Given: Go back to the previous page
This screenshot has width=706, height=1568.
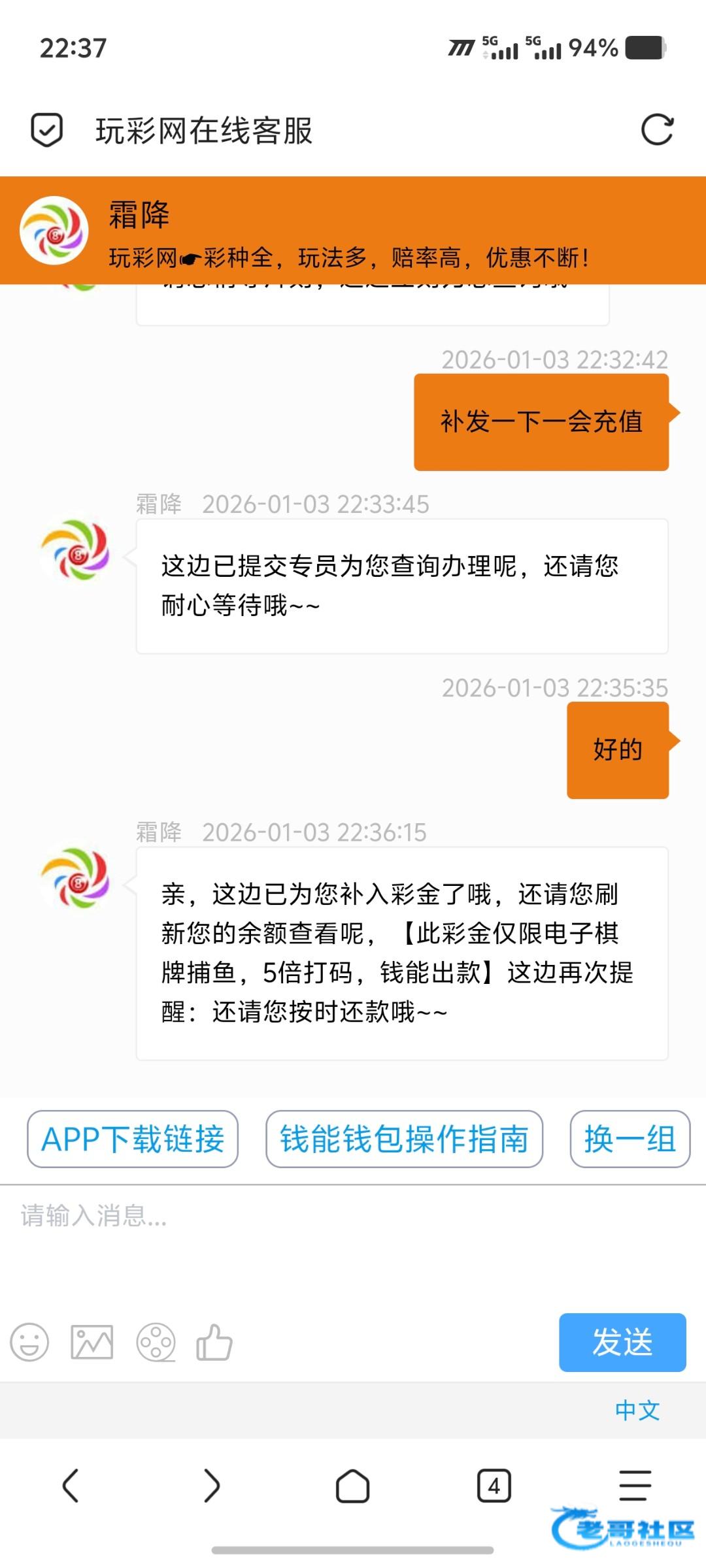Looking at the screenshot, I should point(71,1486).
